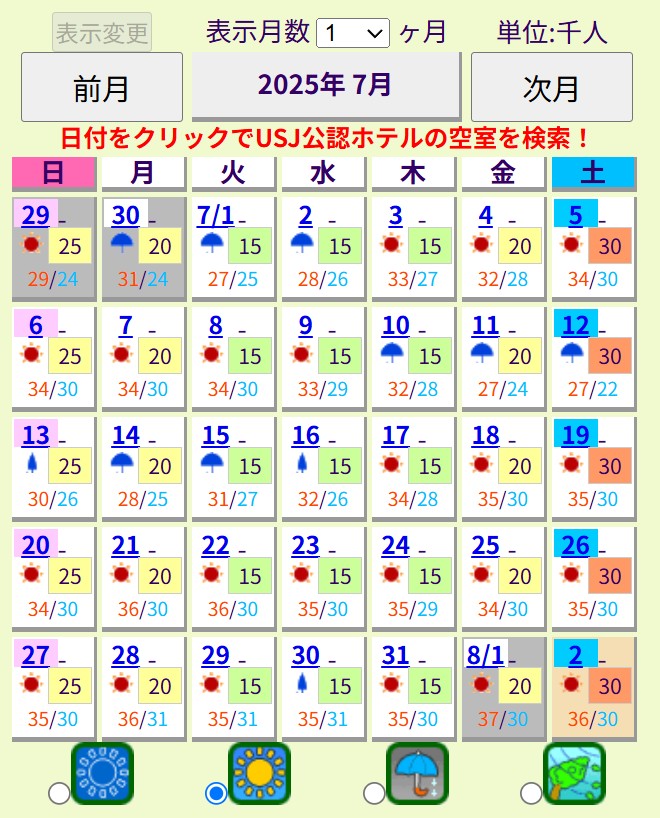Open date link 7/1
This screenshot has width=660, height=818.
coord(215,216)
